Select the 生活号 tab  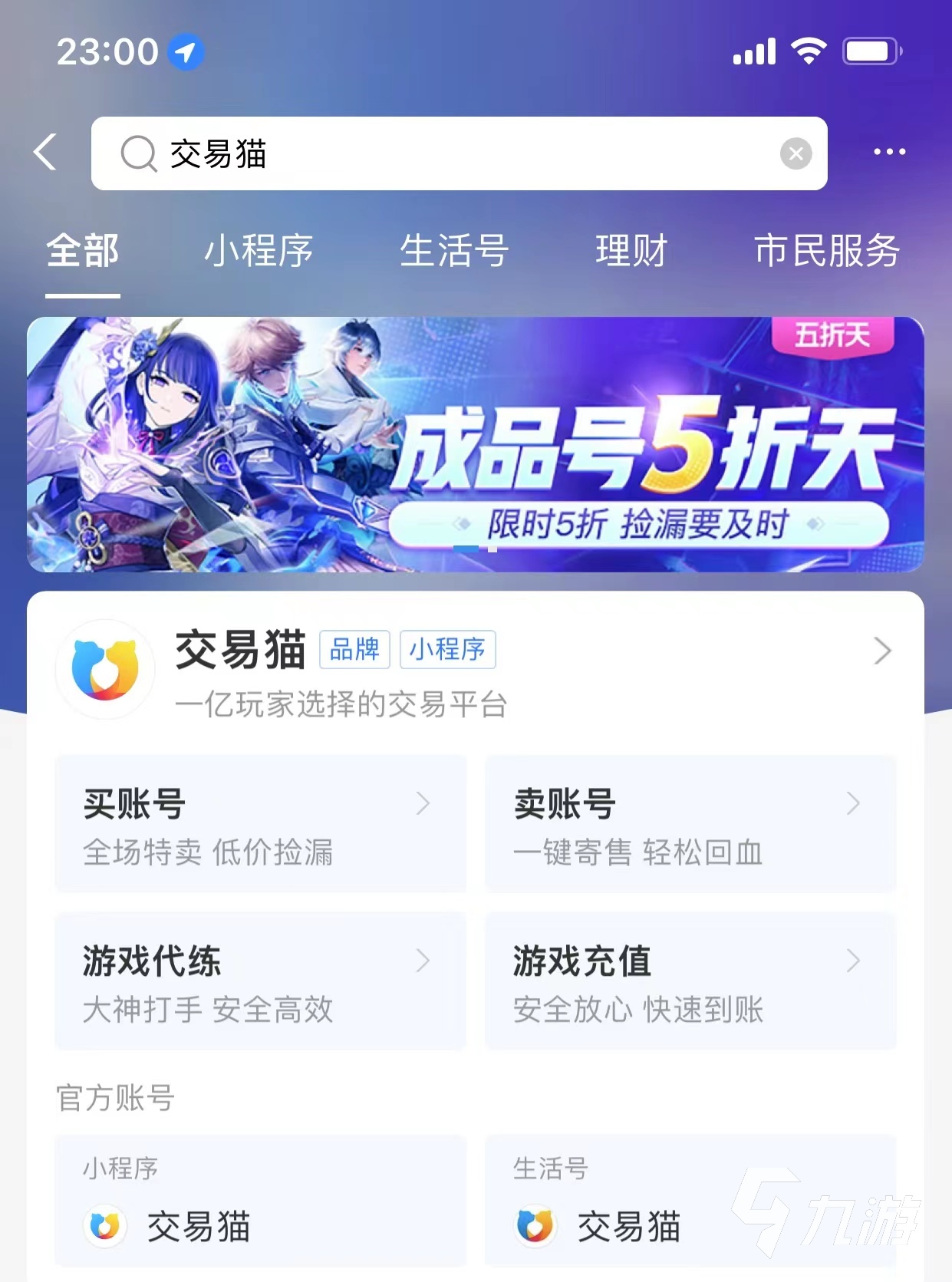[x=454, y=251]
